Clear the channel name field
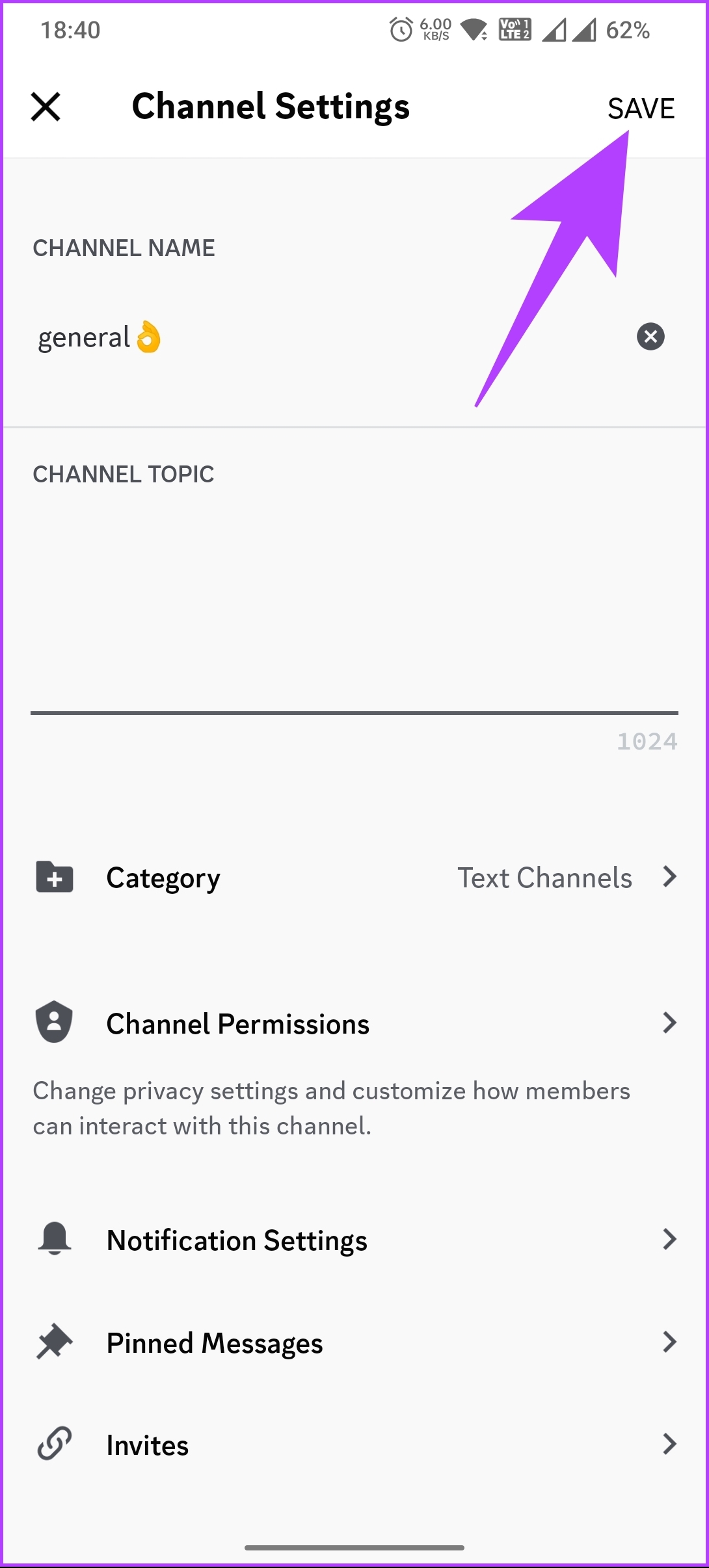The width and height of the screenshot is (709, 1568). [x=650, y=337]
